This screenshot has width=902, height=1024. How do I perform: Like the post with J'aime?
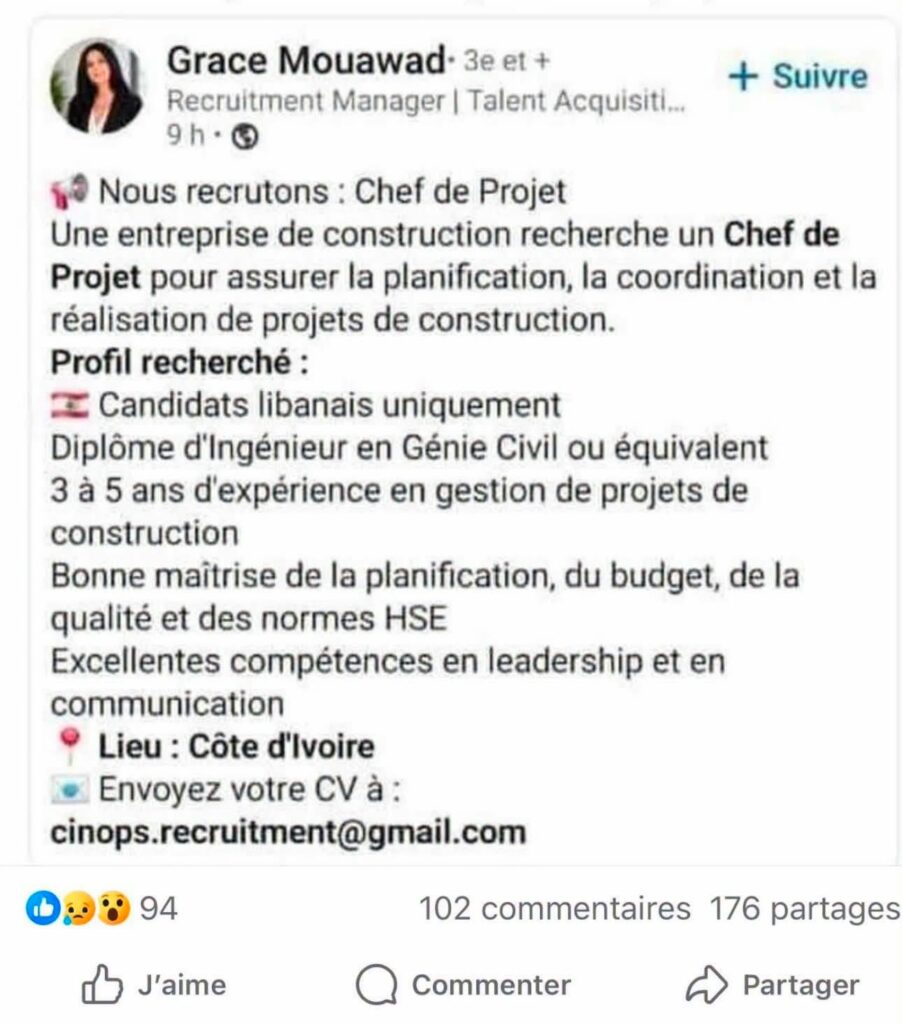[x=154, y=984]
